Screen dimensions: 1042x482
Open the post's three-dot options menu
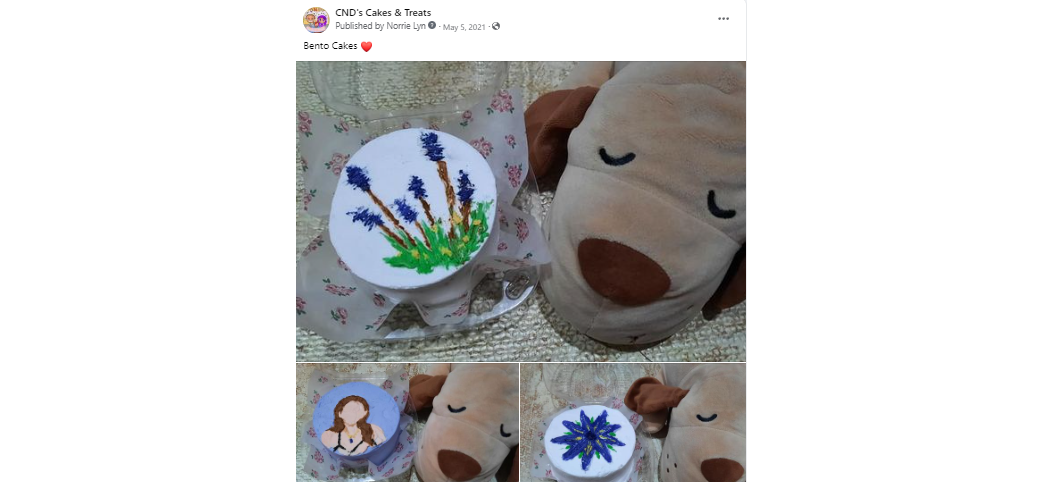point(723,18)
